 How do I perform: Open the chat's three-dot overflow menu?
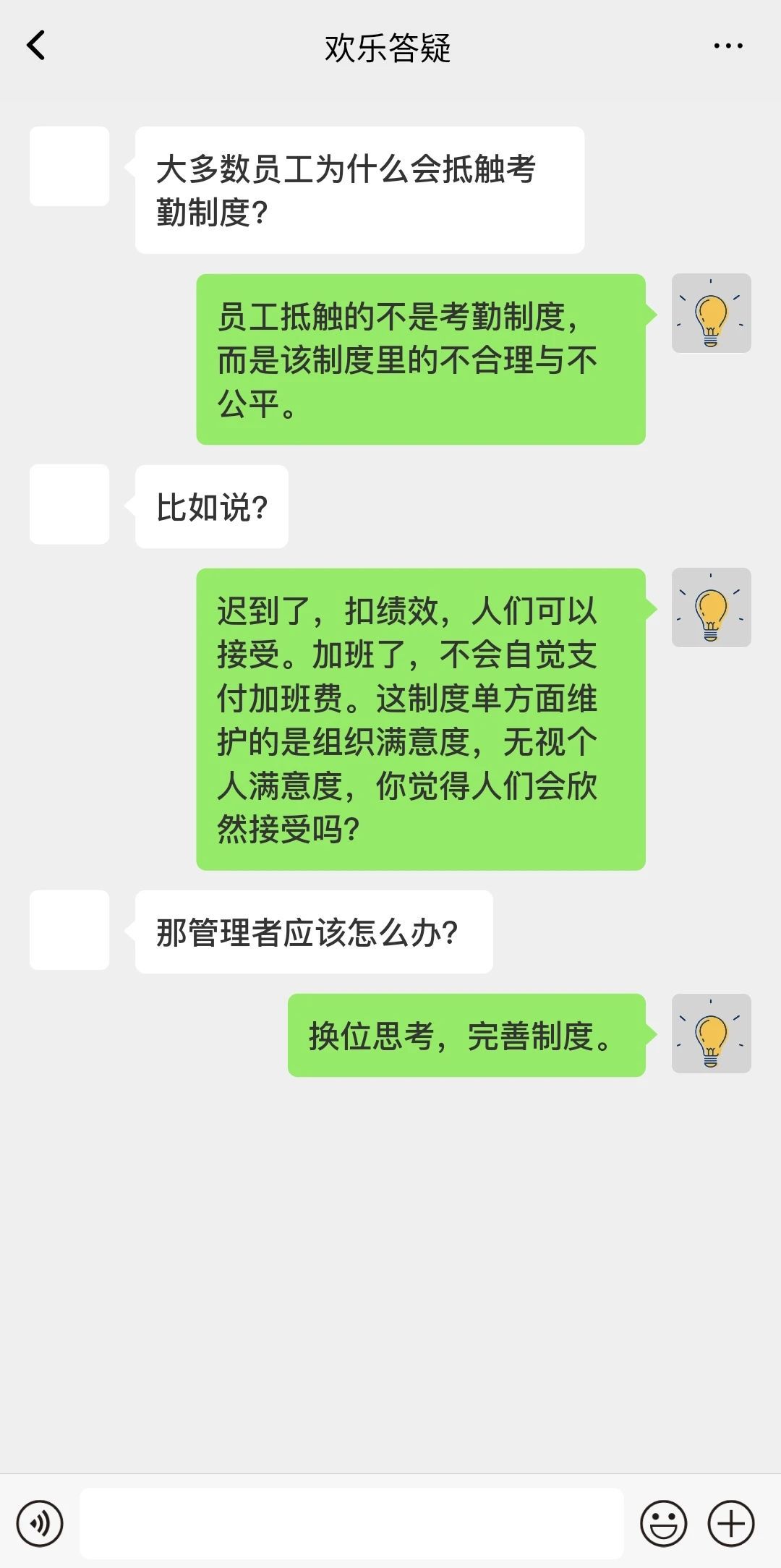pyautogui.click(x=727, y=46)
